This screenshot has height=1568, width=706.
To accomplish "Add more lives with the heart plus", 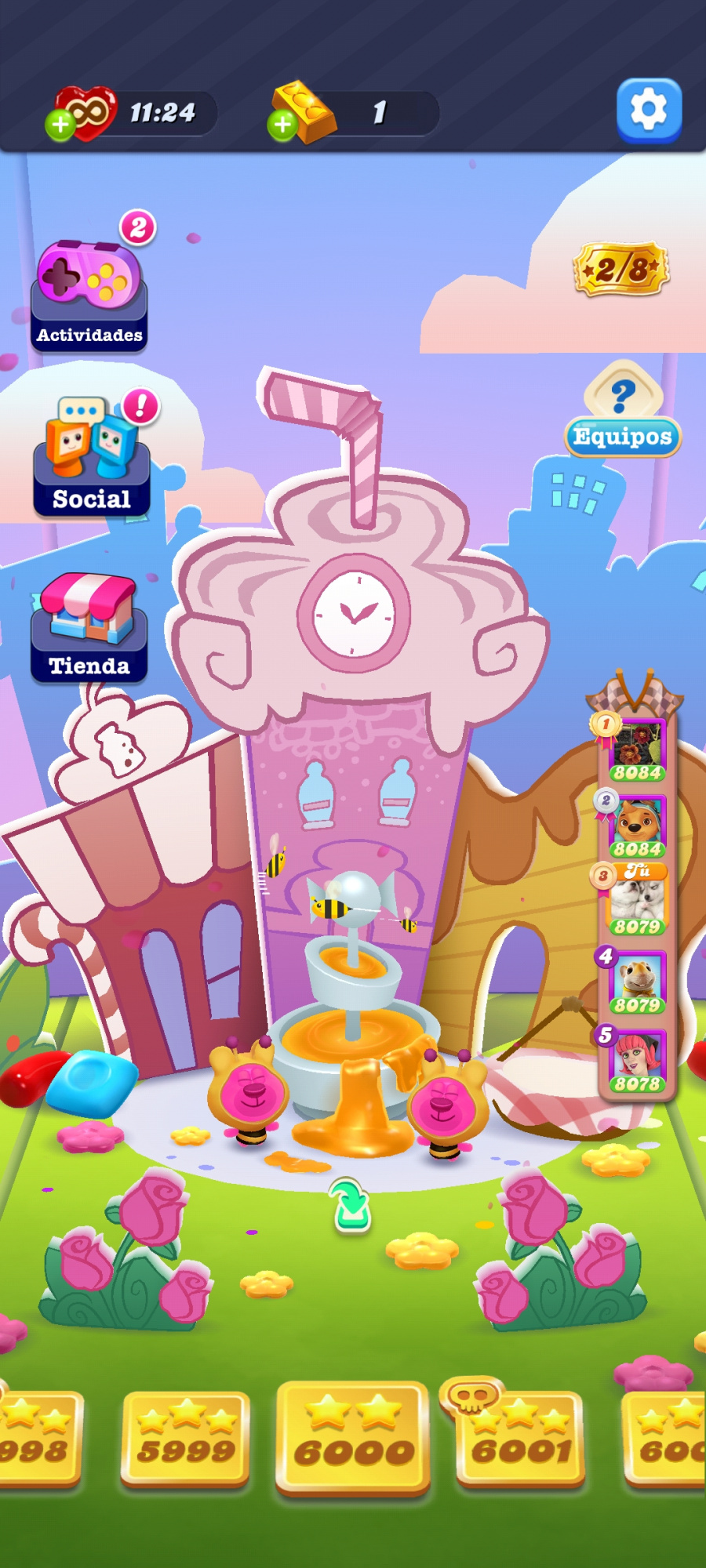I will click(60, 124).
